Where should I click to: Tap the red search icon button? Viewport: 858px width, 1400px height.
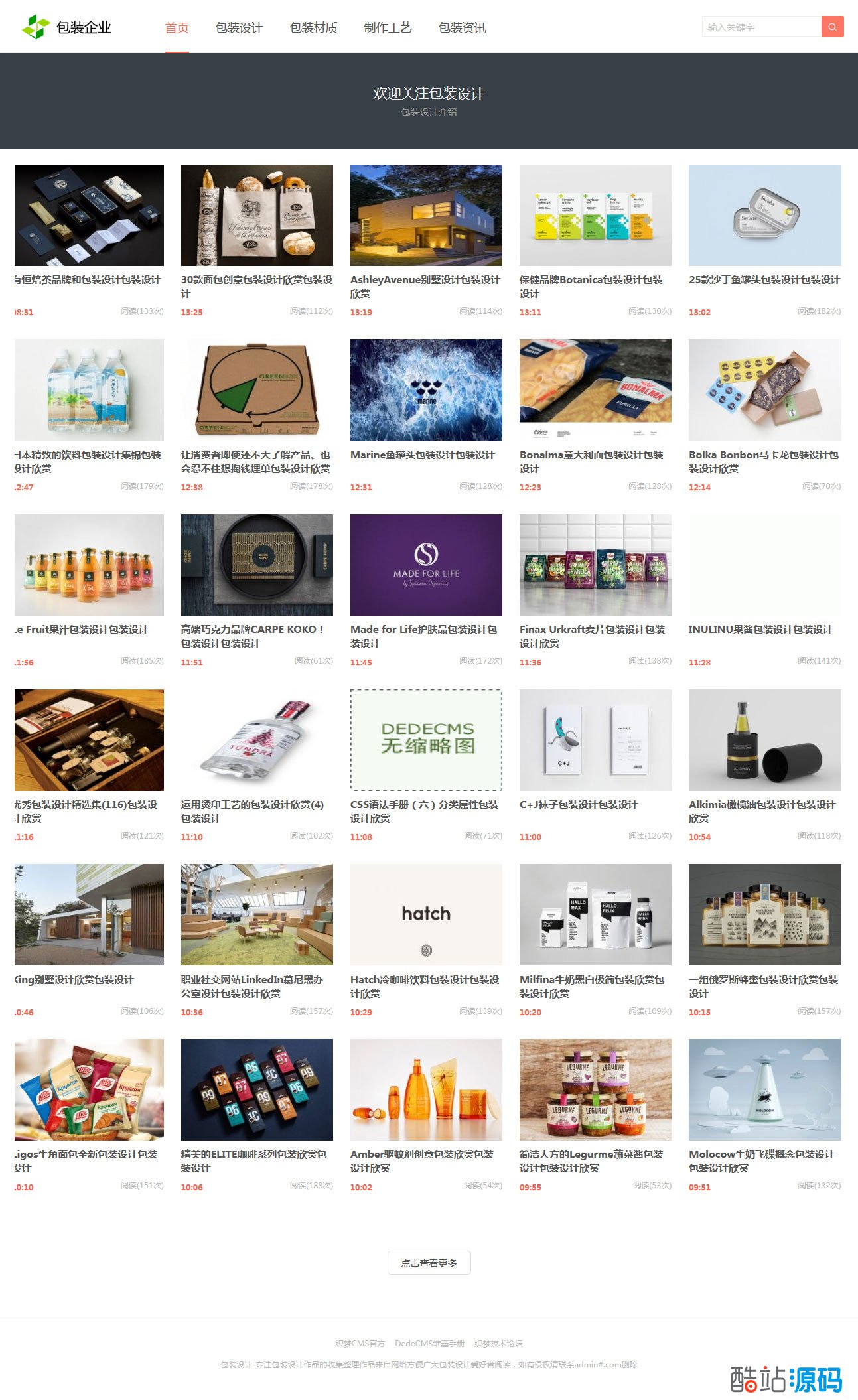pos(832,27)
